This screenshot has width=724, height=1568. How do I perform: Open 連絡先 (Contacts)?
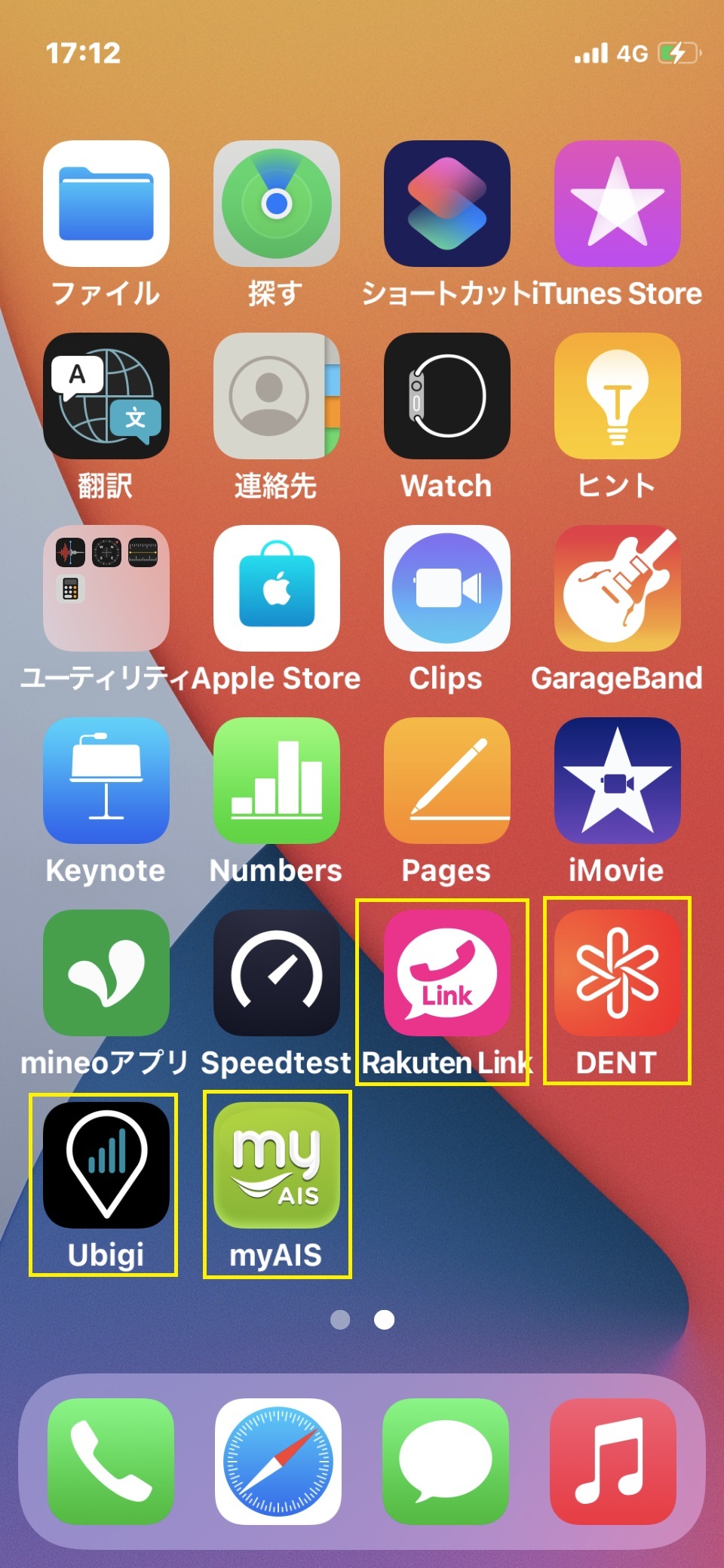(277, 396)
